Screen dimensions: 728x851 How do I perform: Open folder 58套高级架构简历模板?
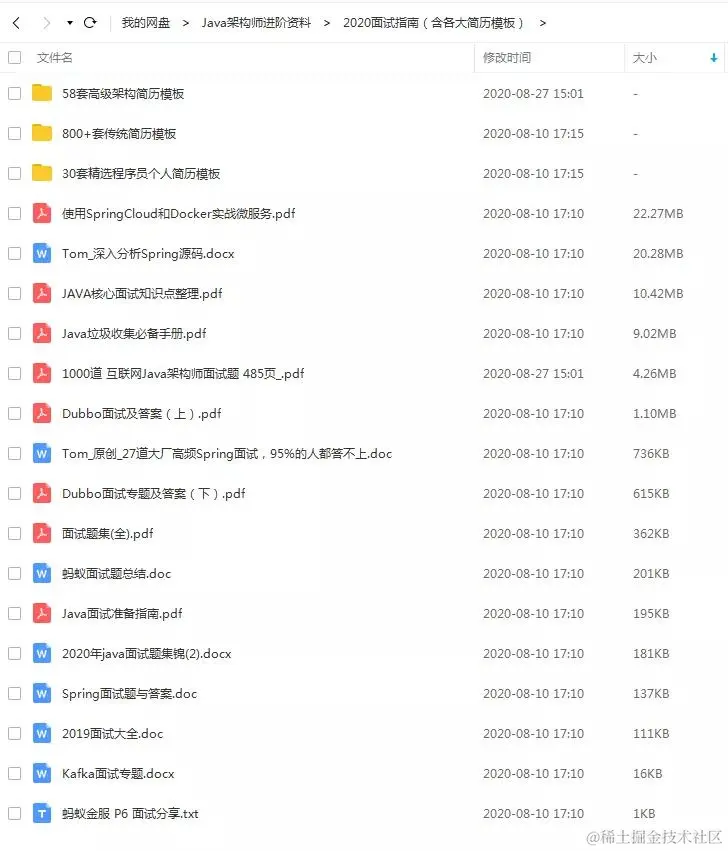coord(123,94)
